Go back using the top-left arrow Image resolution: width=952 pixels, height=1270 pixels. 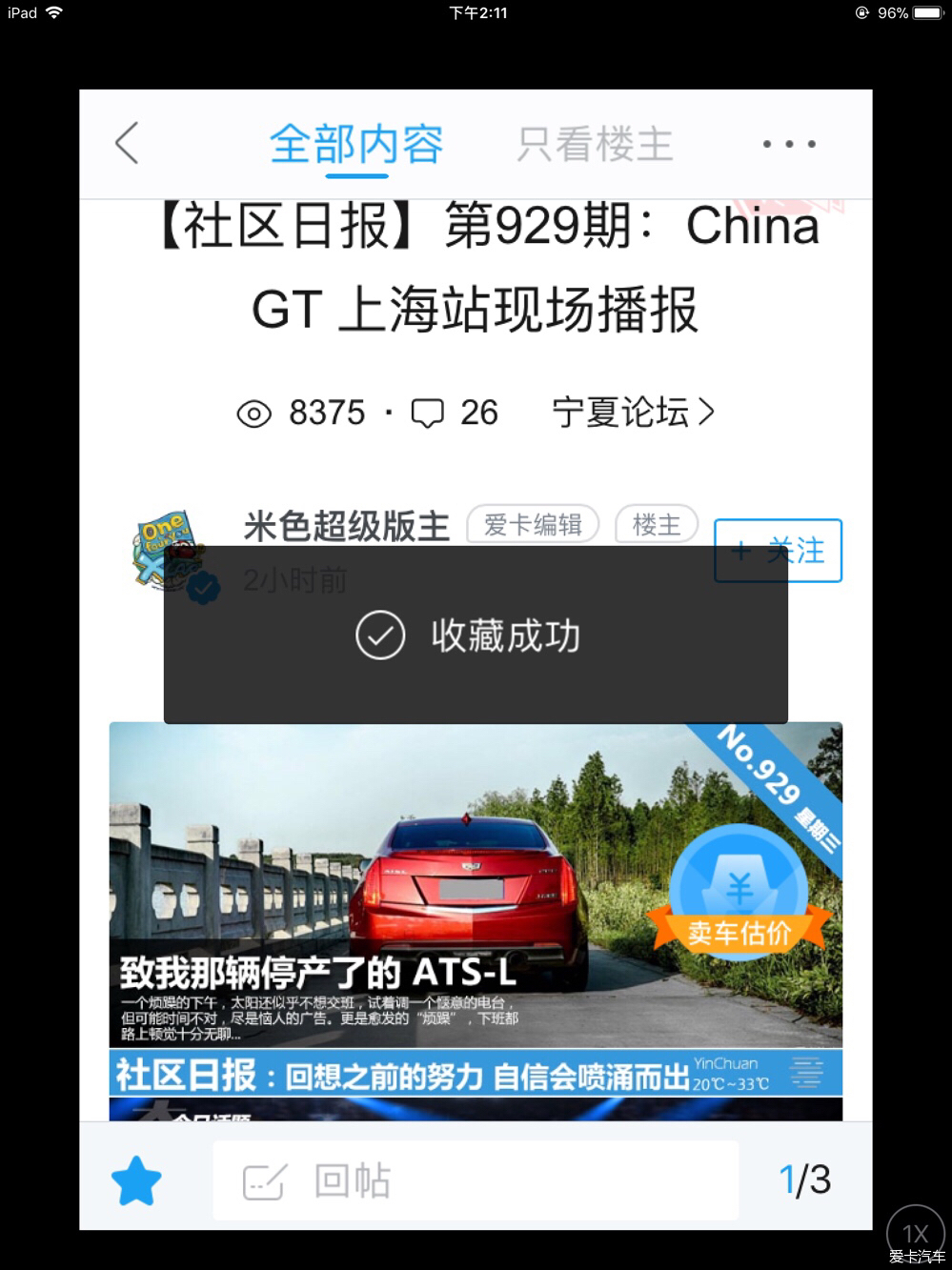[128, 144]
